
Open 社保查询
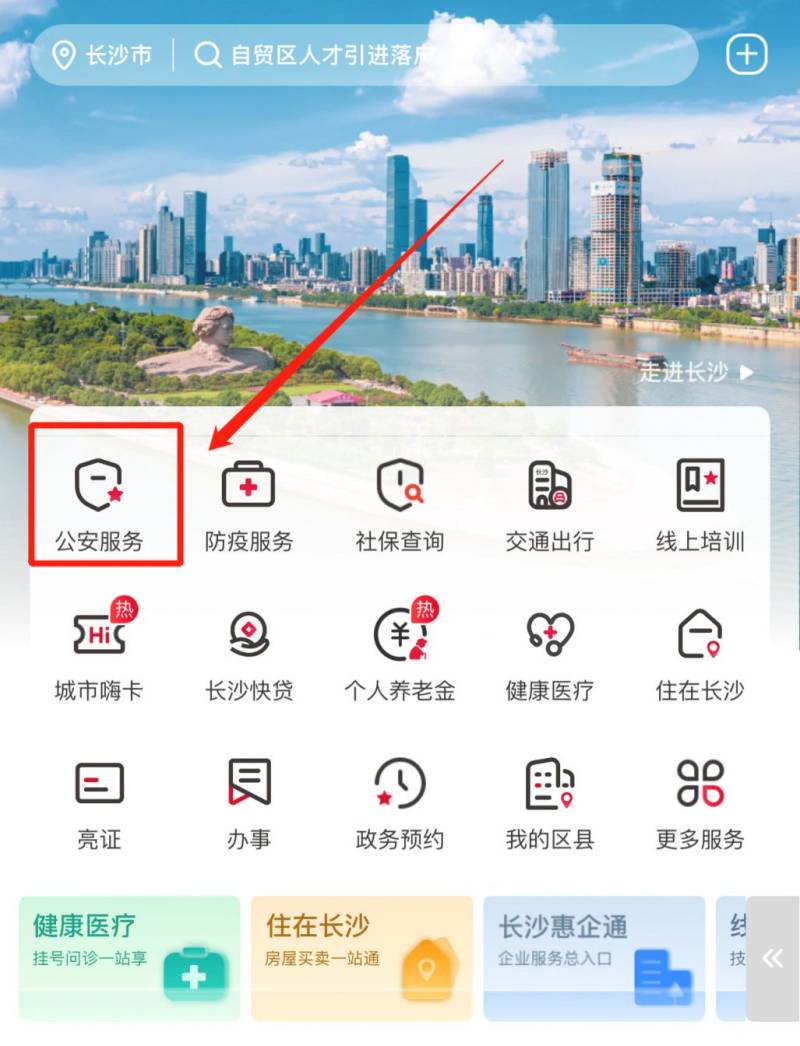click(x=399, y=505)
